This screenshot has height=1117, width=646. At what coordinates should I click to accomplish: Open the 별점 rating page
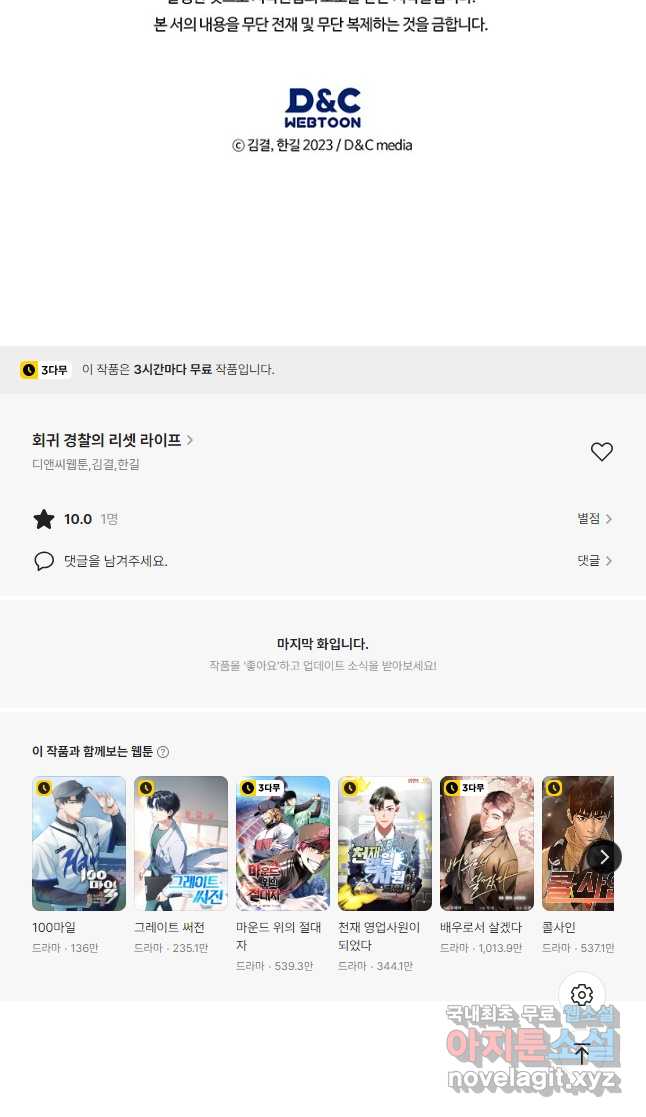(x=595, y=519)
